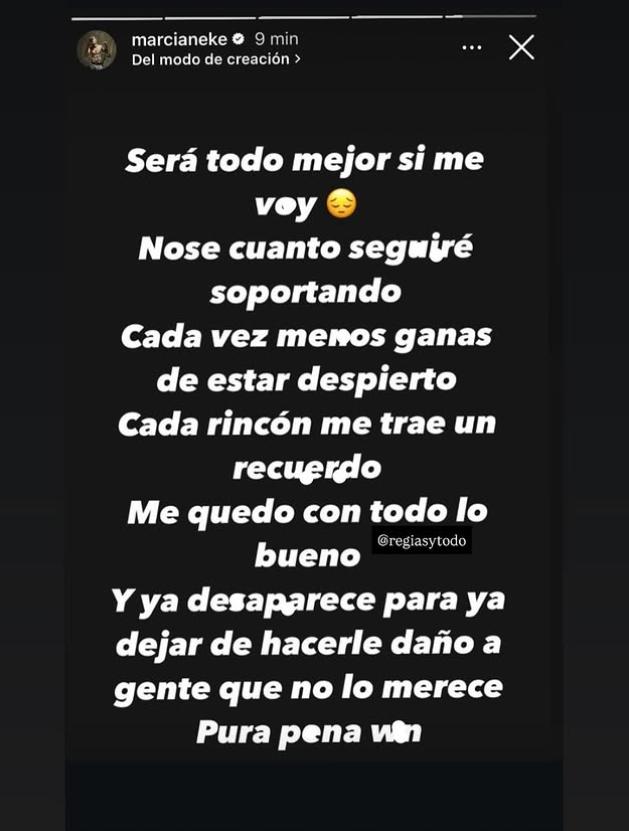The image size is (629, 831).
Task: Open the three-dot story options menu
Action: click(472, 47)
